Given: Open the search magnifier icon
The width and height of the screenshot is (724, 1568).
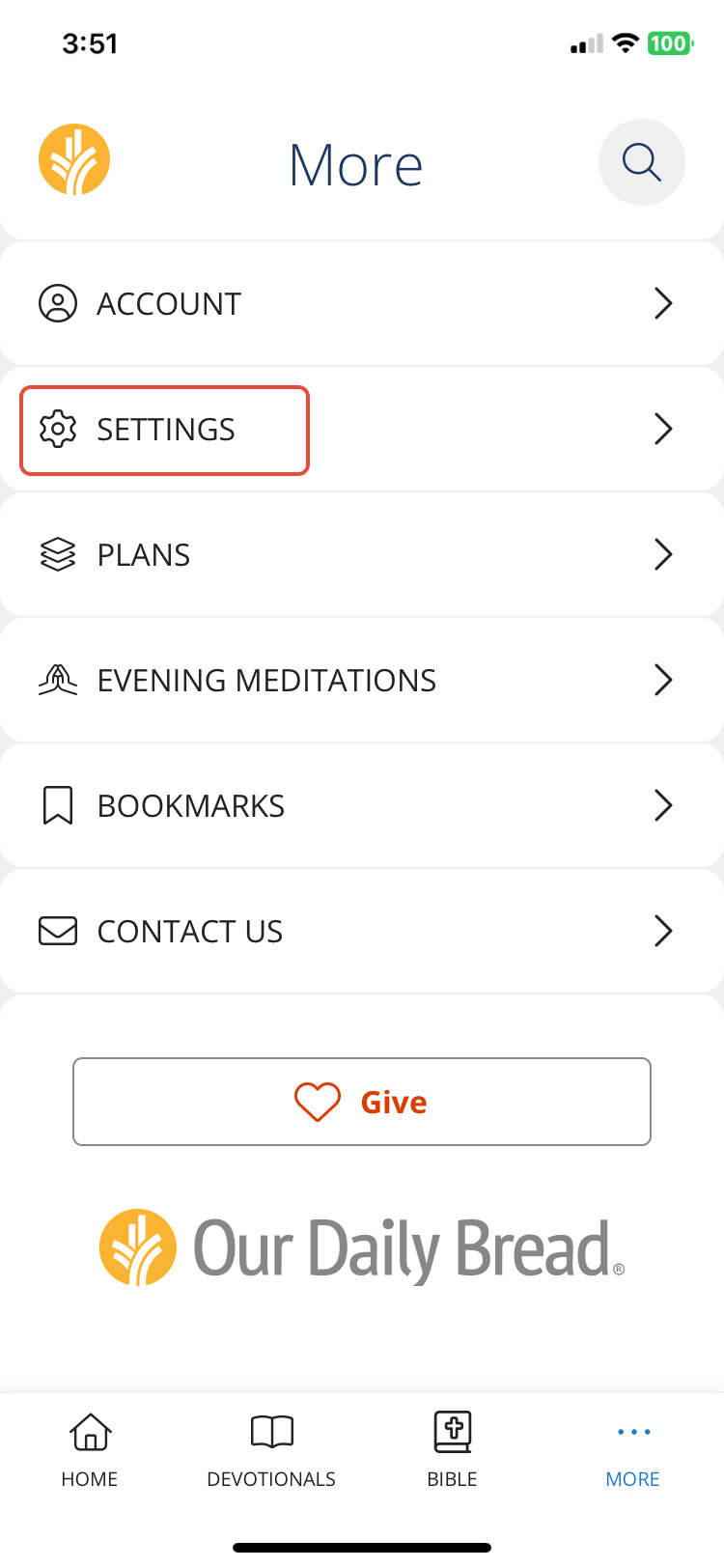Looking at the screenshot, I should coord(641,162).
